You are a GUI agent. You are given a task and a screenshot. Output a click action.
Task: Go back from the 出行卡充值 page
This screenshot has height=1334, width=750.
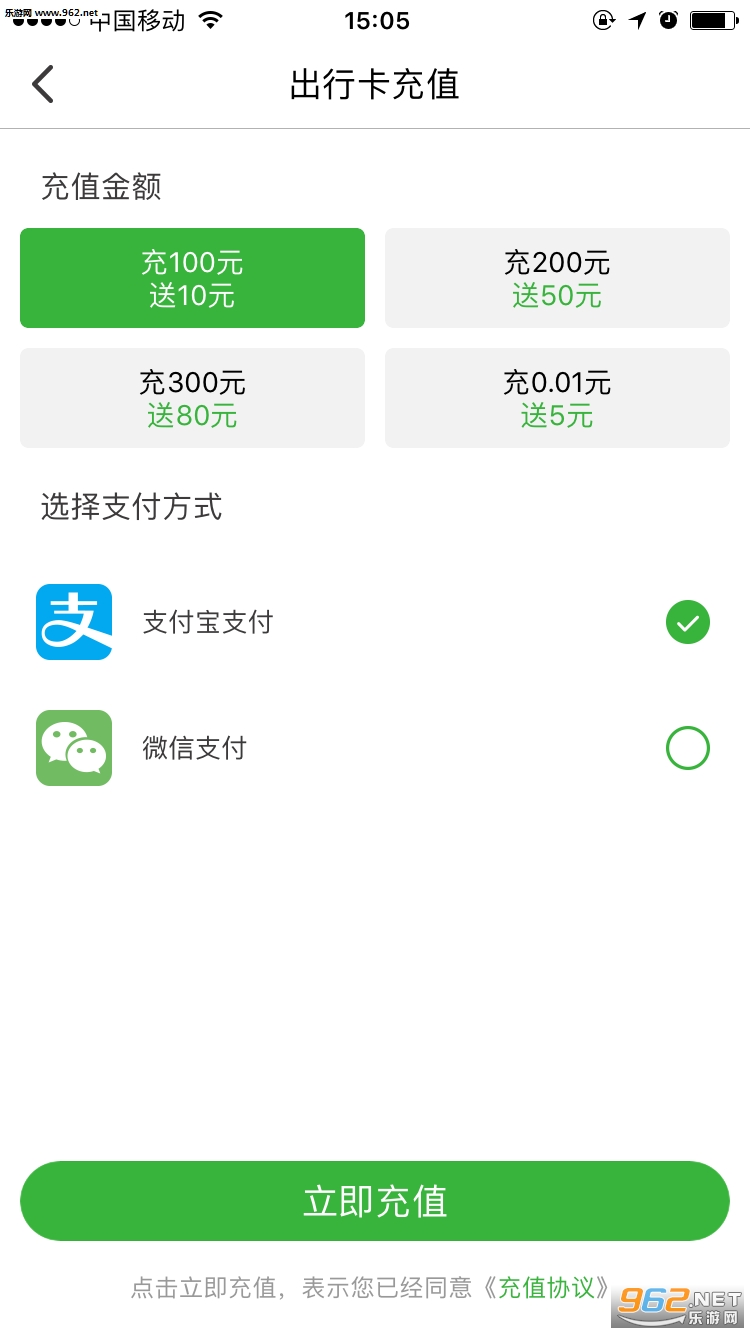tap(42, 85)
